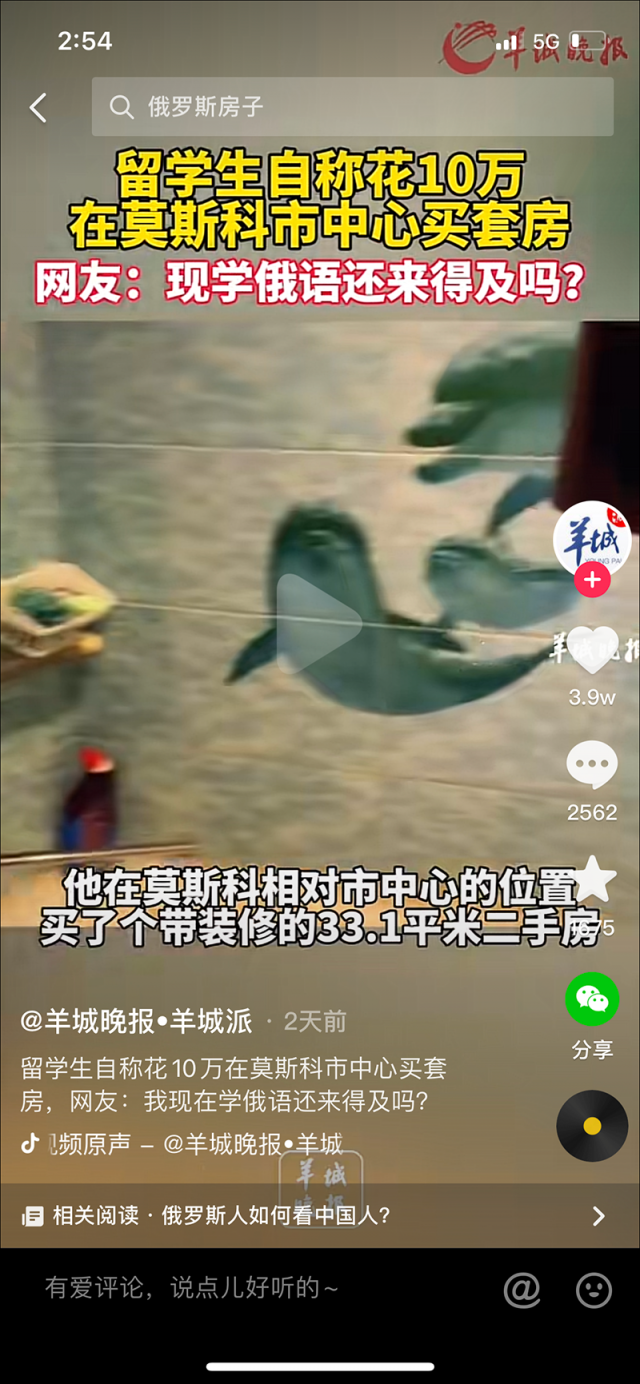Open the @羊城晚报•羊城派 username link
640x1384 pixels.
[x=137, y=1021]
